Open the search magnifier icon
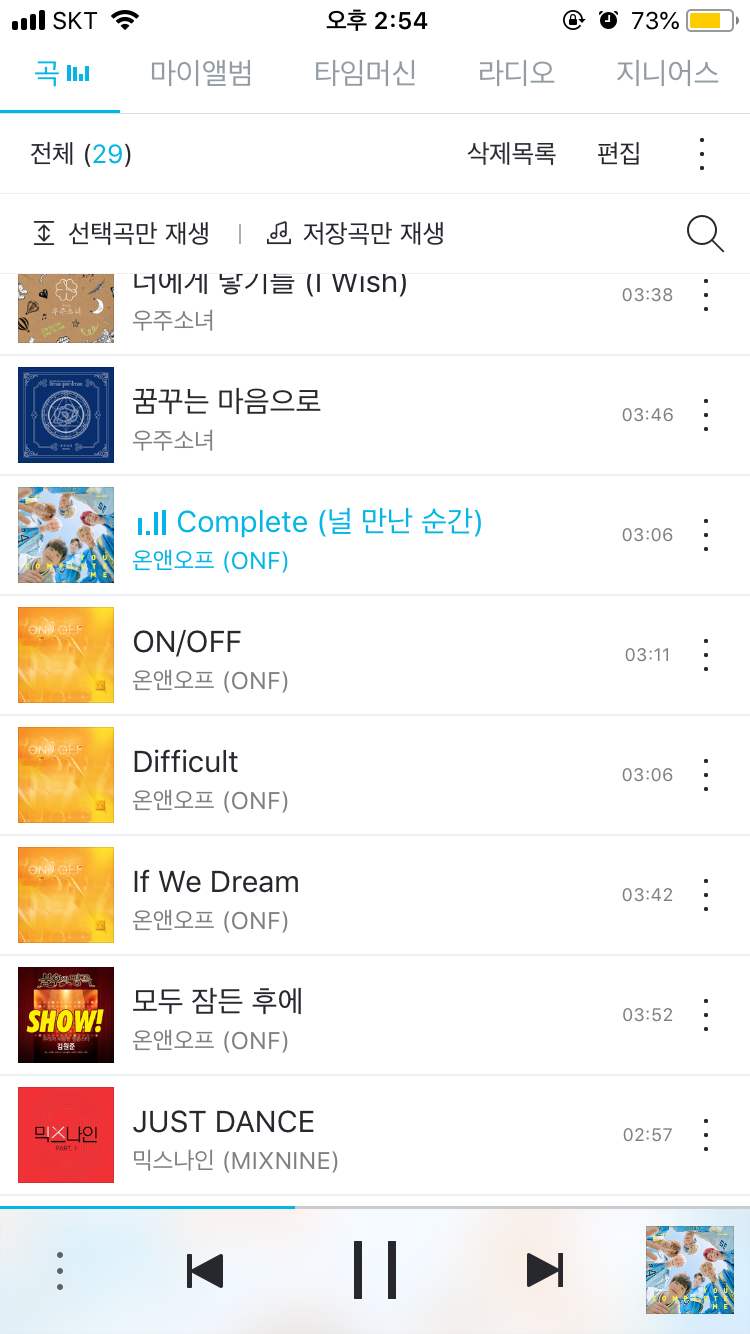 [x=705, y=234]
